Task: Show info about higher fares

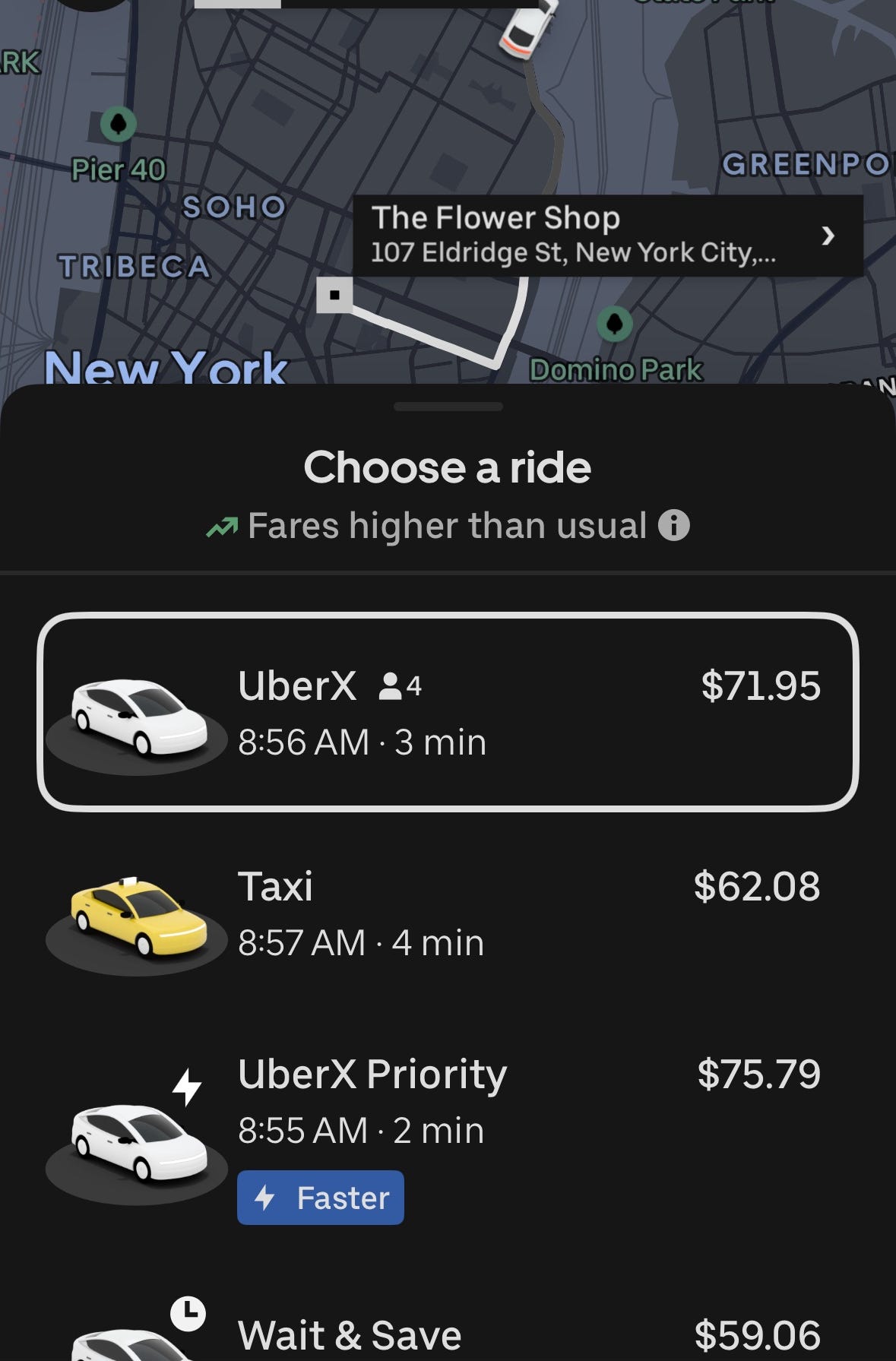Action: point(674,525)
